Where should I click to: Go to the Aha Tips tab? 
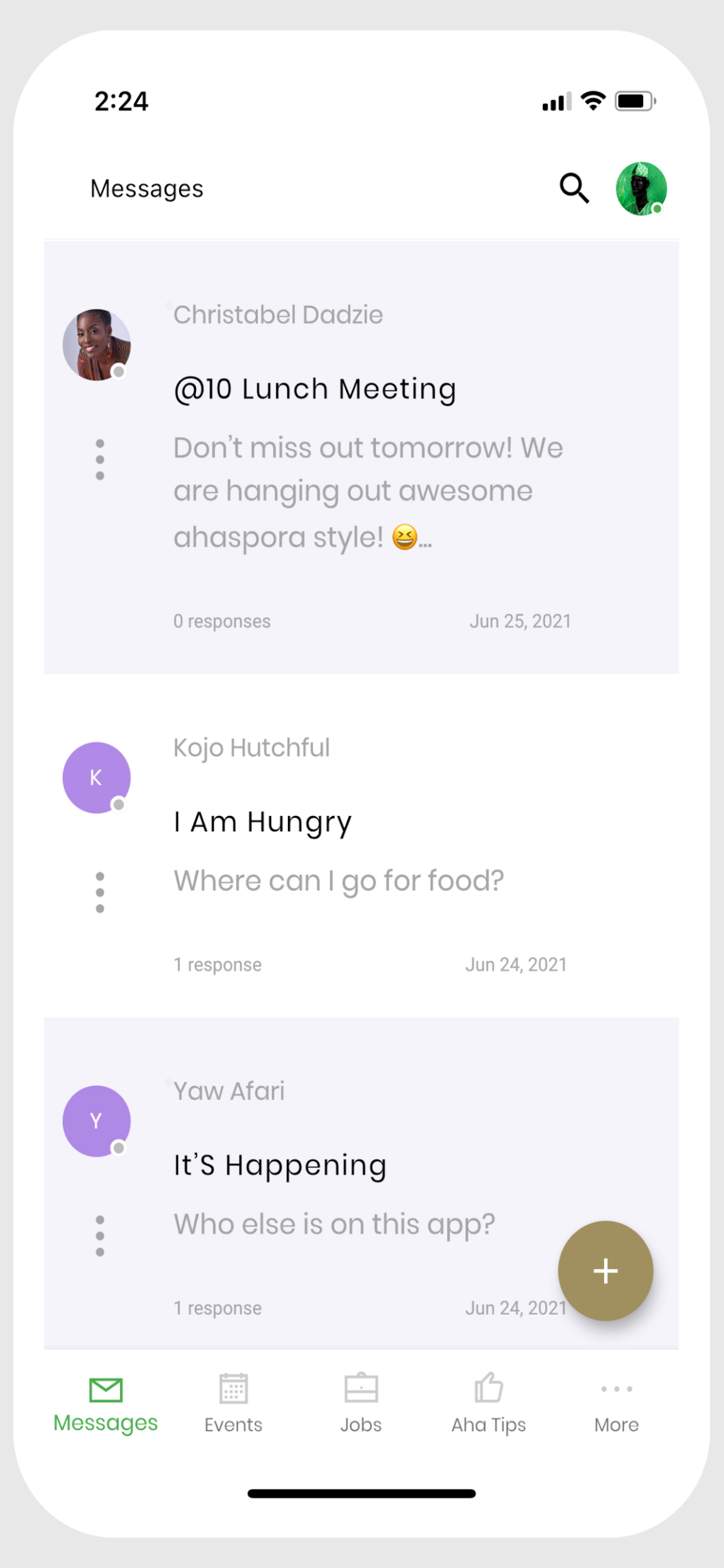point(488,1403)
